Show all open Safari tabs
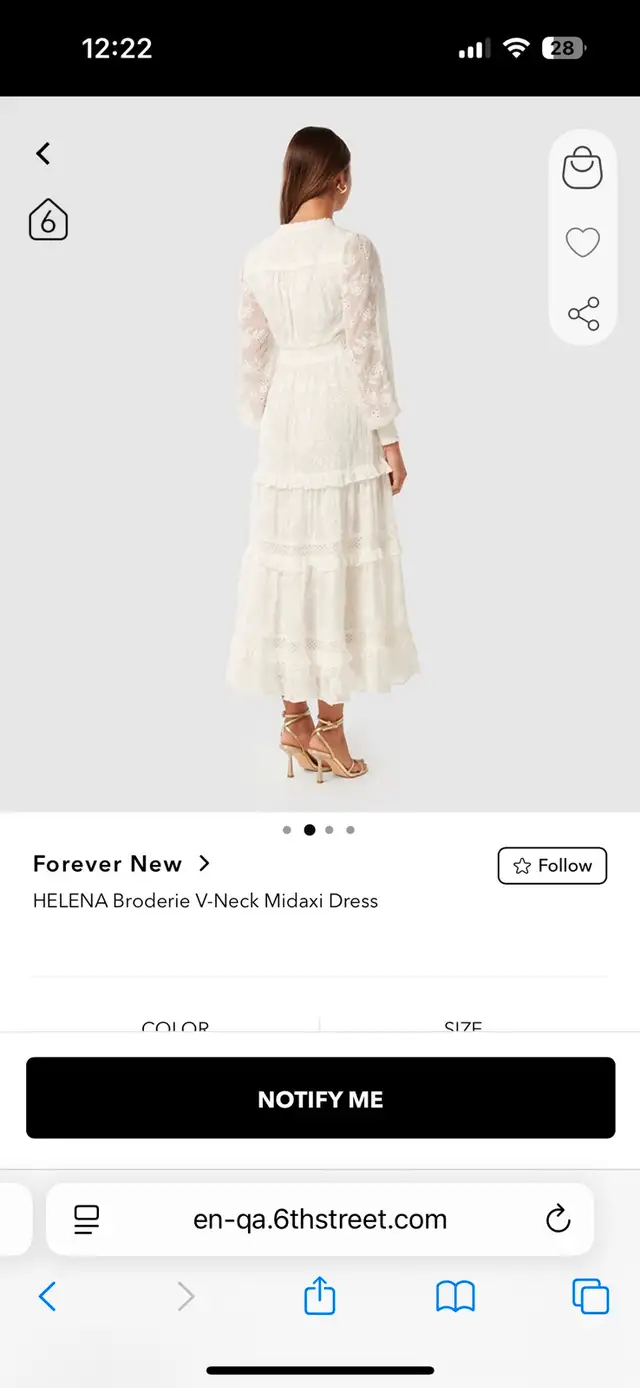 tap(590, 1297)
